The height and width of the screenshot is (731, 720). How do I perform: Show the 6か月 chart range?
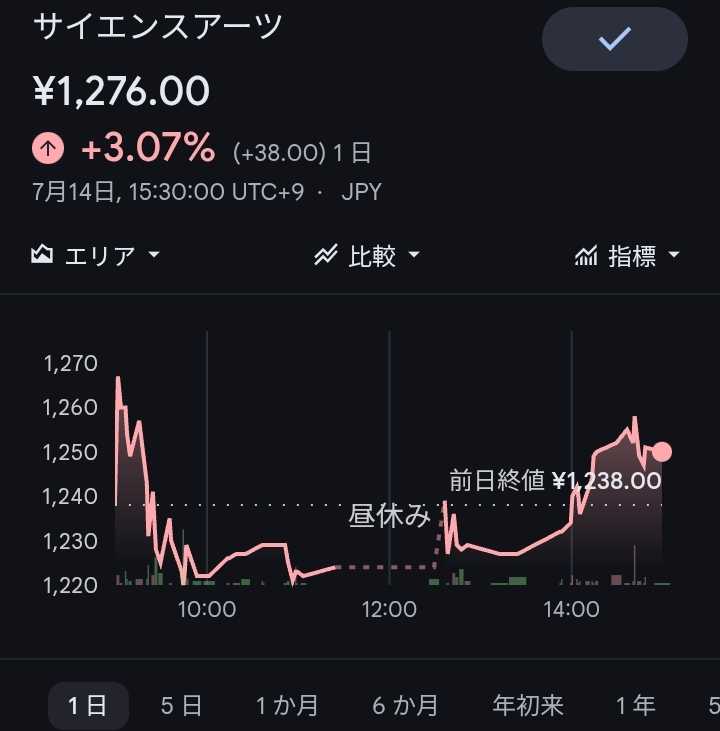[405, 705]
